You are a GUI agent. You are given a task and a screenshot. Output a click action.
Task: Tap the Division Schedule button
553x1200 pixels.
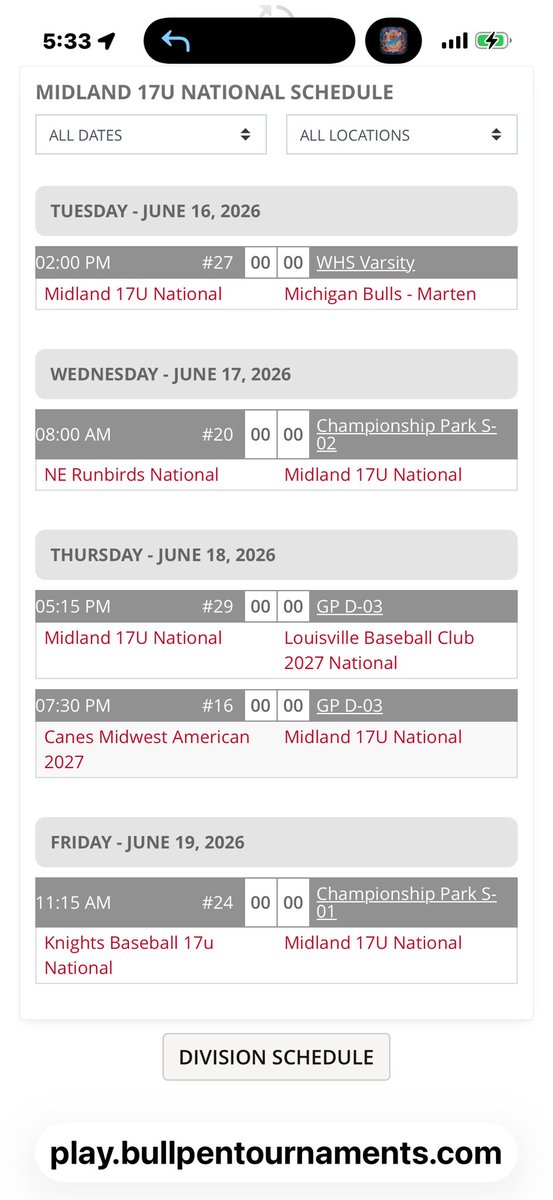[x=276, y=1057]
